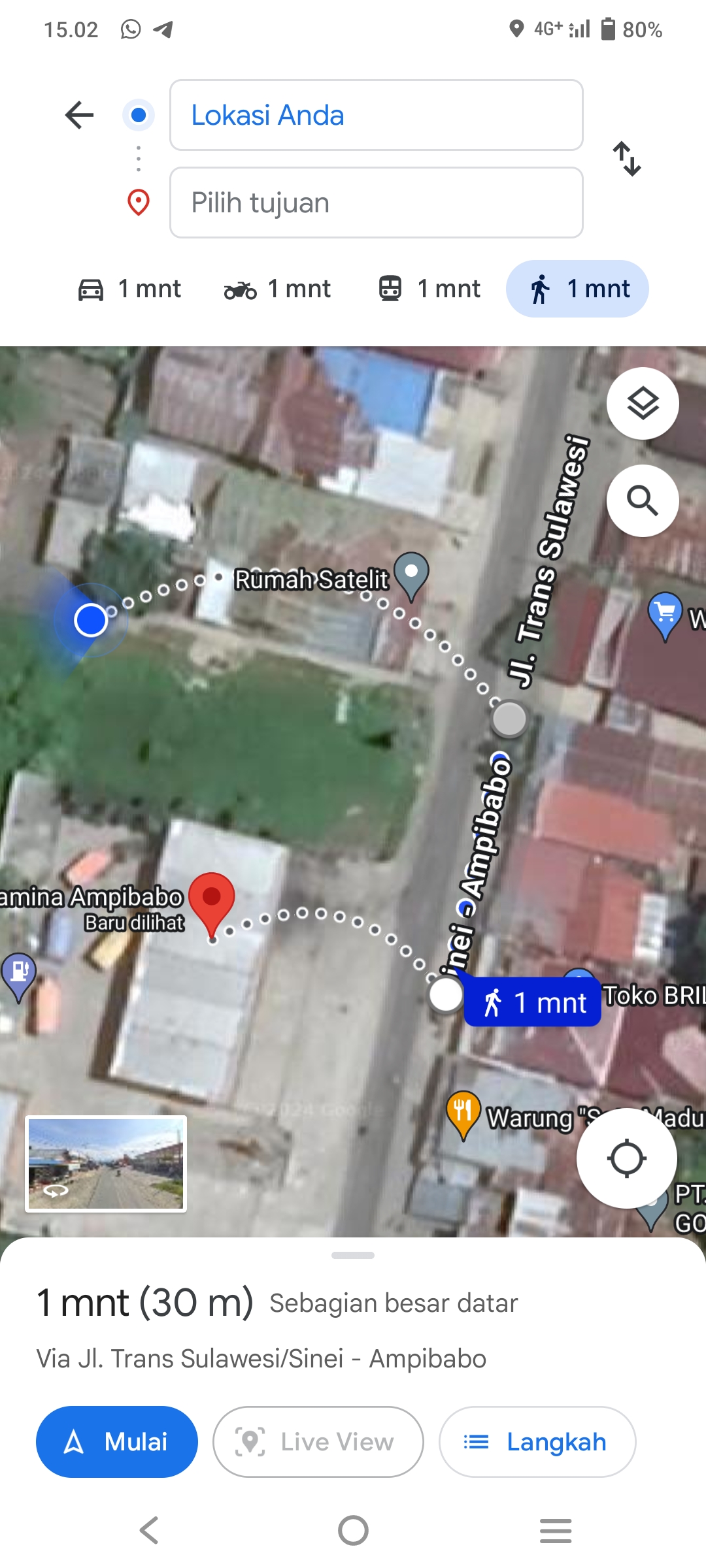Screen dimensions: 706x1568
Task: Expand the route details bottom sheet handle
Action: 353,1255
